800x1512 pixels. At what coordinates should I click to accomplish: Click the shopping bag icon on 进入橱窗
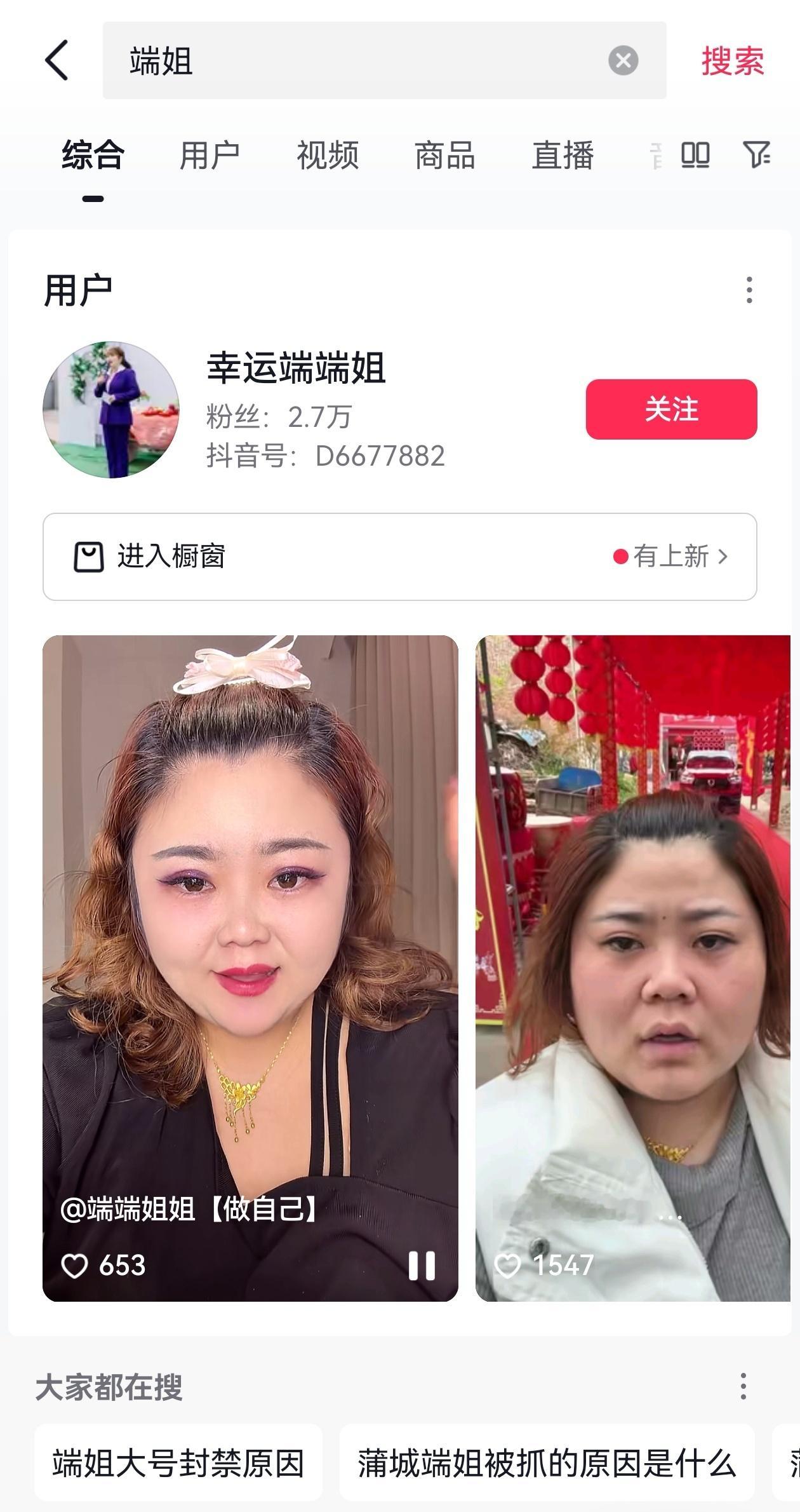[89, 556]
